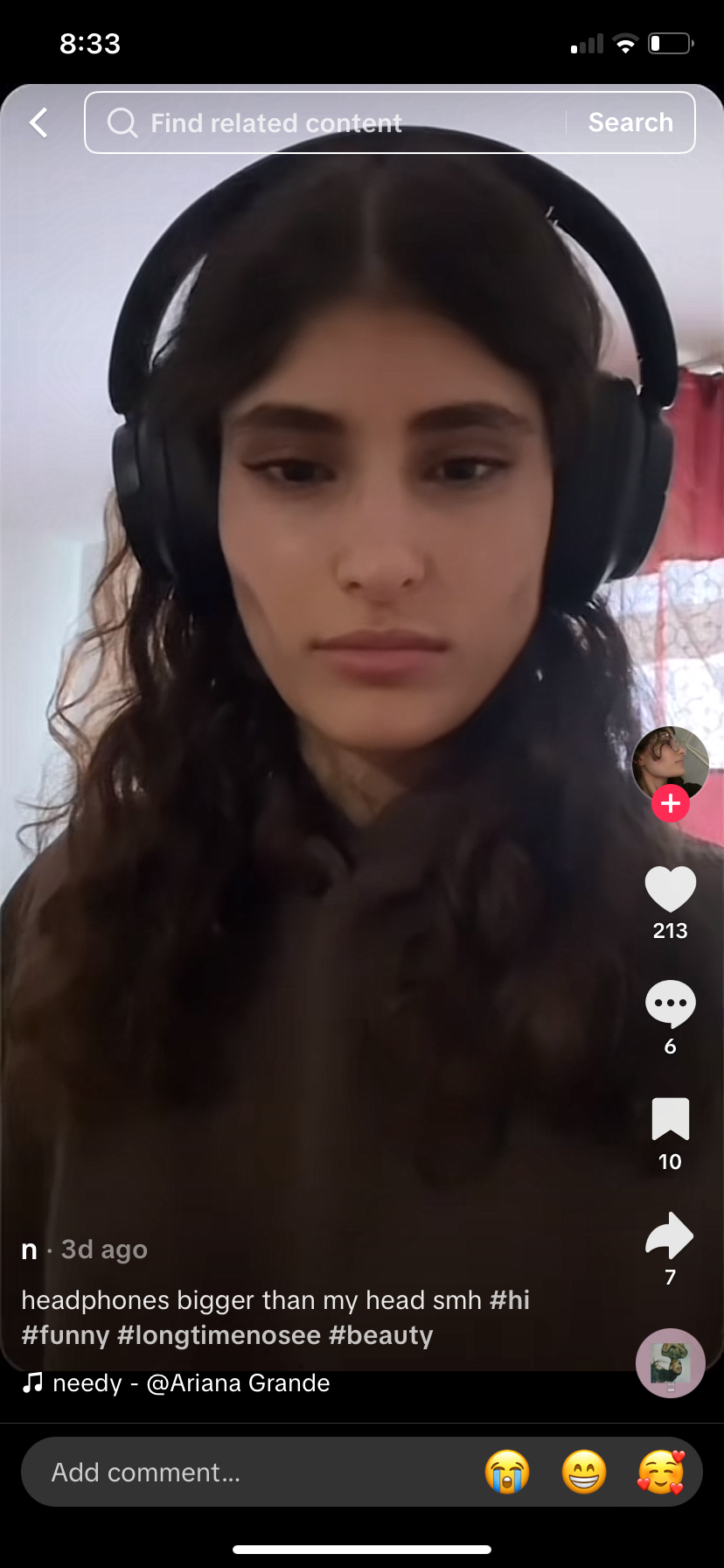Screen dimensions: 724x1568
Task: Open the #beauty hashtag
Action: [381, 1335]
